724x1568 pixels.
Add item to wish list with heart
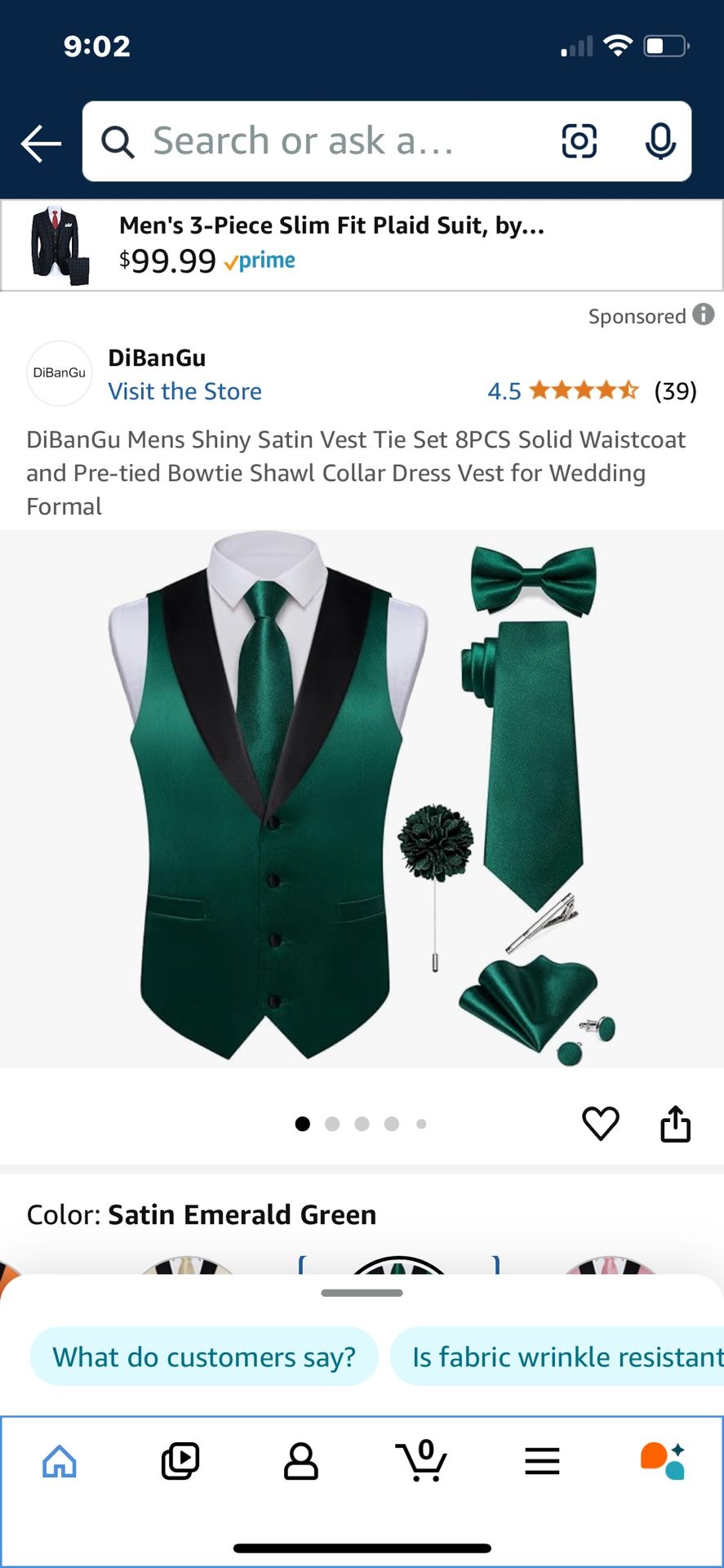coord(601,1124)
